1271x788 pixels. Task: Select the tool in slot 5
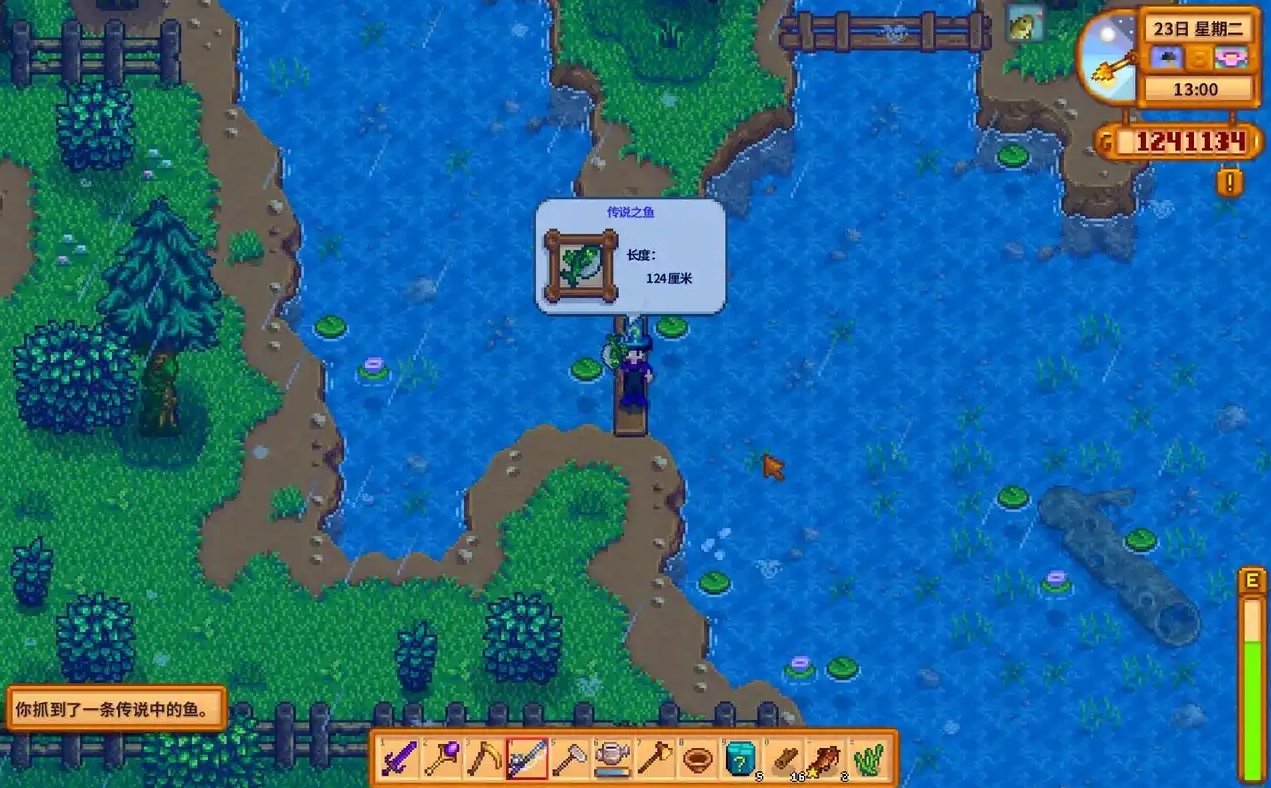pos(570,759)
